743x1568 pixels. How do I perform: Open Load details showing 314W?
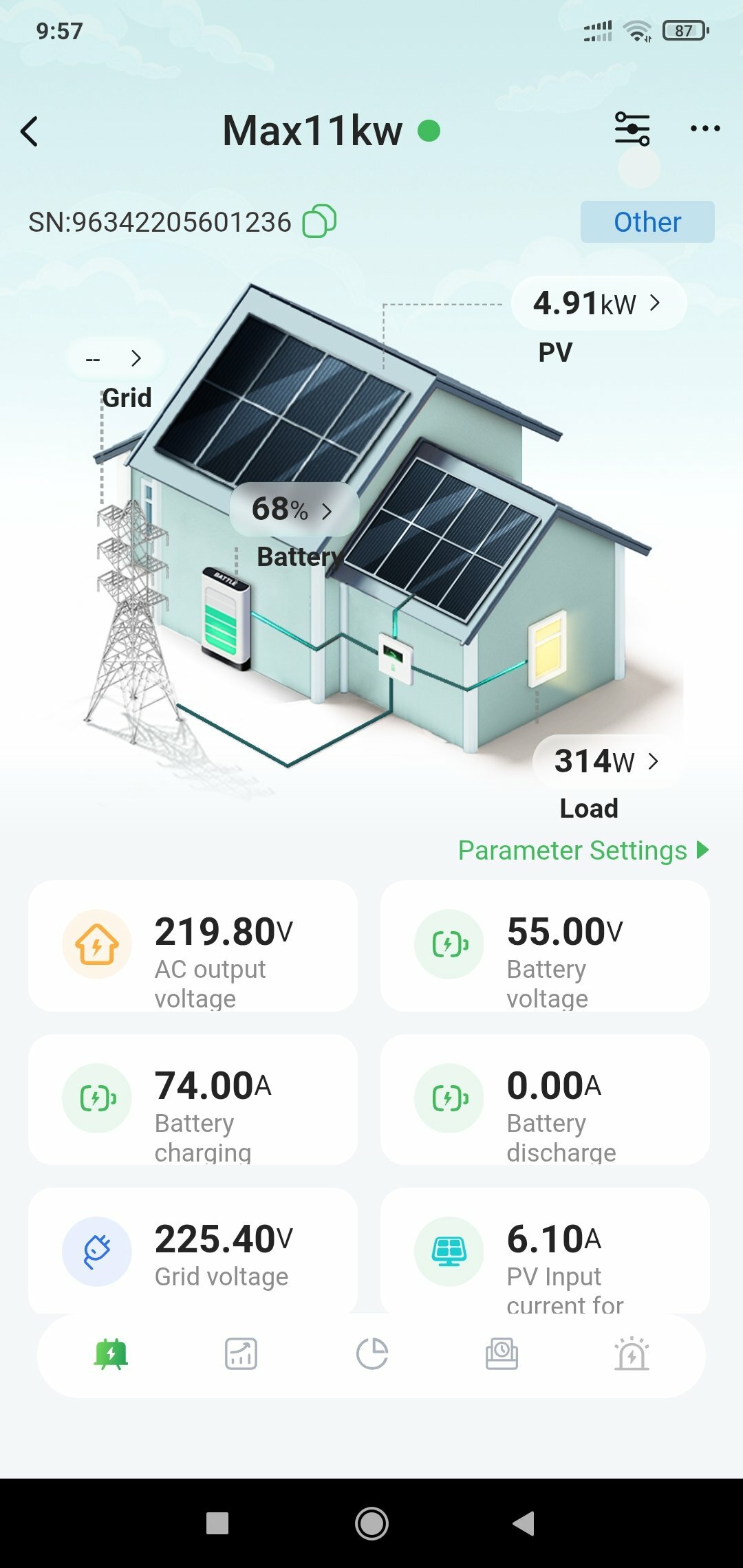click(607, 761)
